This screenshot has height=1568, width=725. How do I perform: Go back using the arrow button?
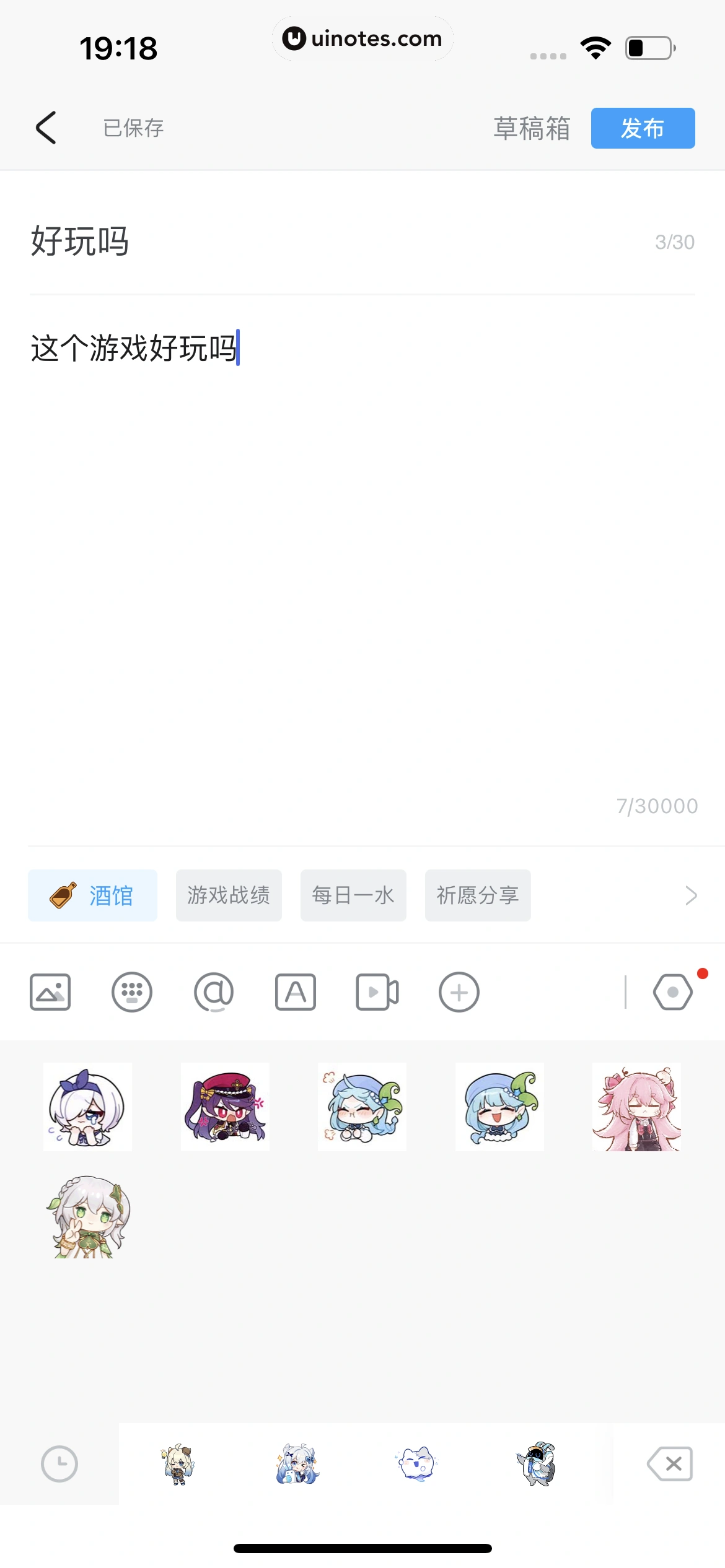[x=47, y=128]
